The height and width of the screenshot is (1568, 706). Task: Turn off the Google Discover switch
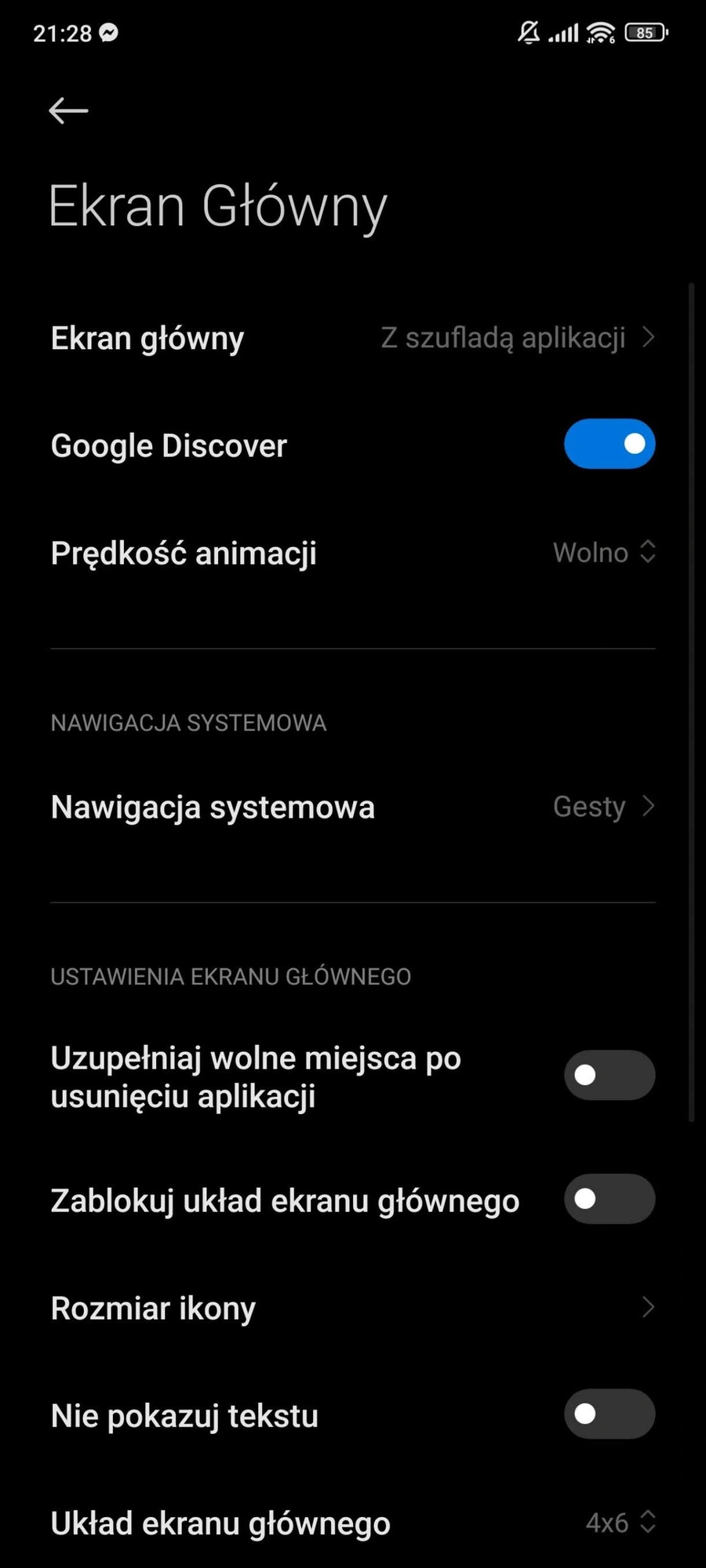(x=609, y=445)
